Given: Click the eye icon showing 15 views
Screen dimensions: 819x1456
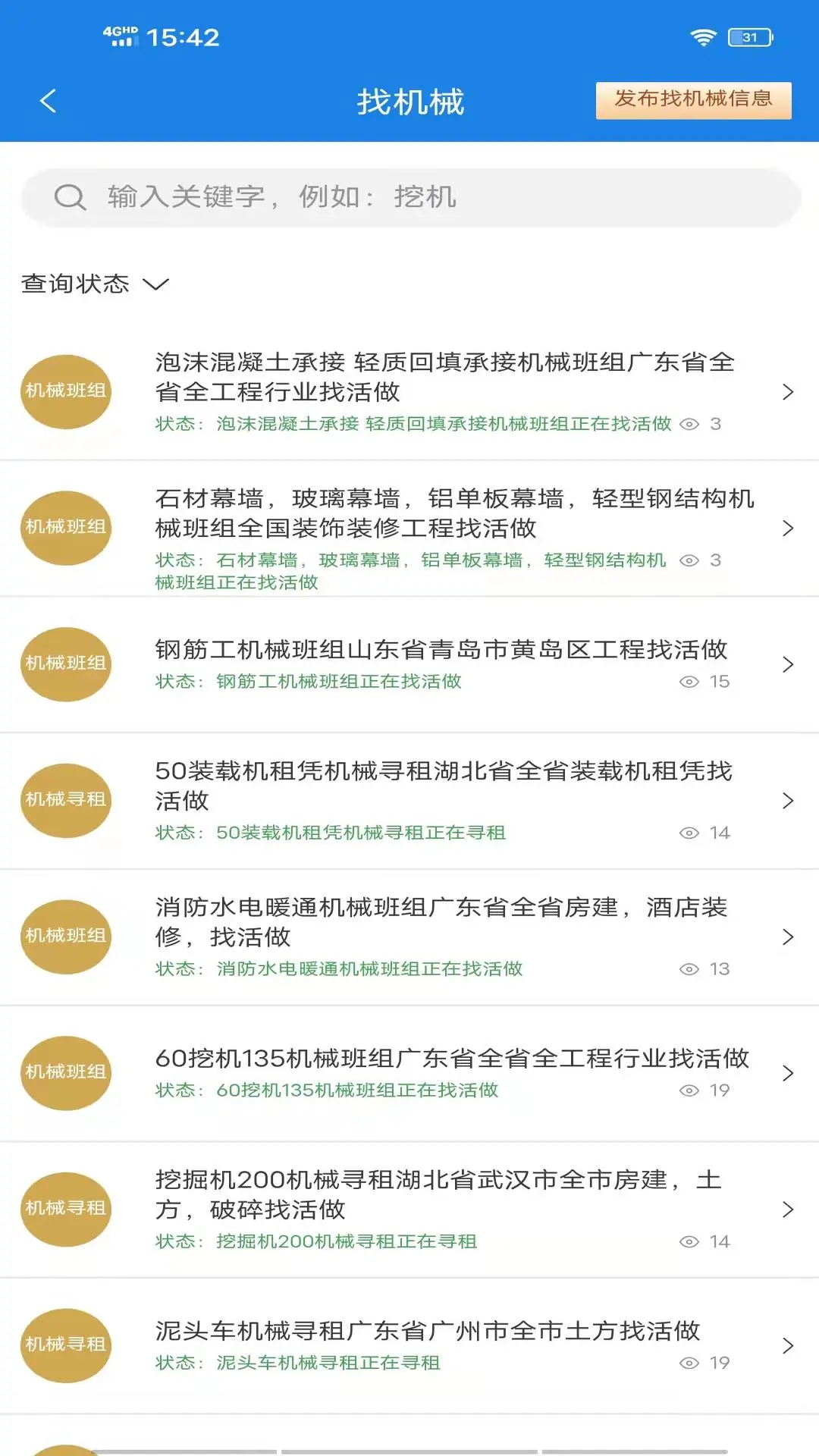Looking at the screenshot, I should [x=690, y=681].
